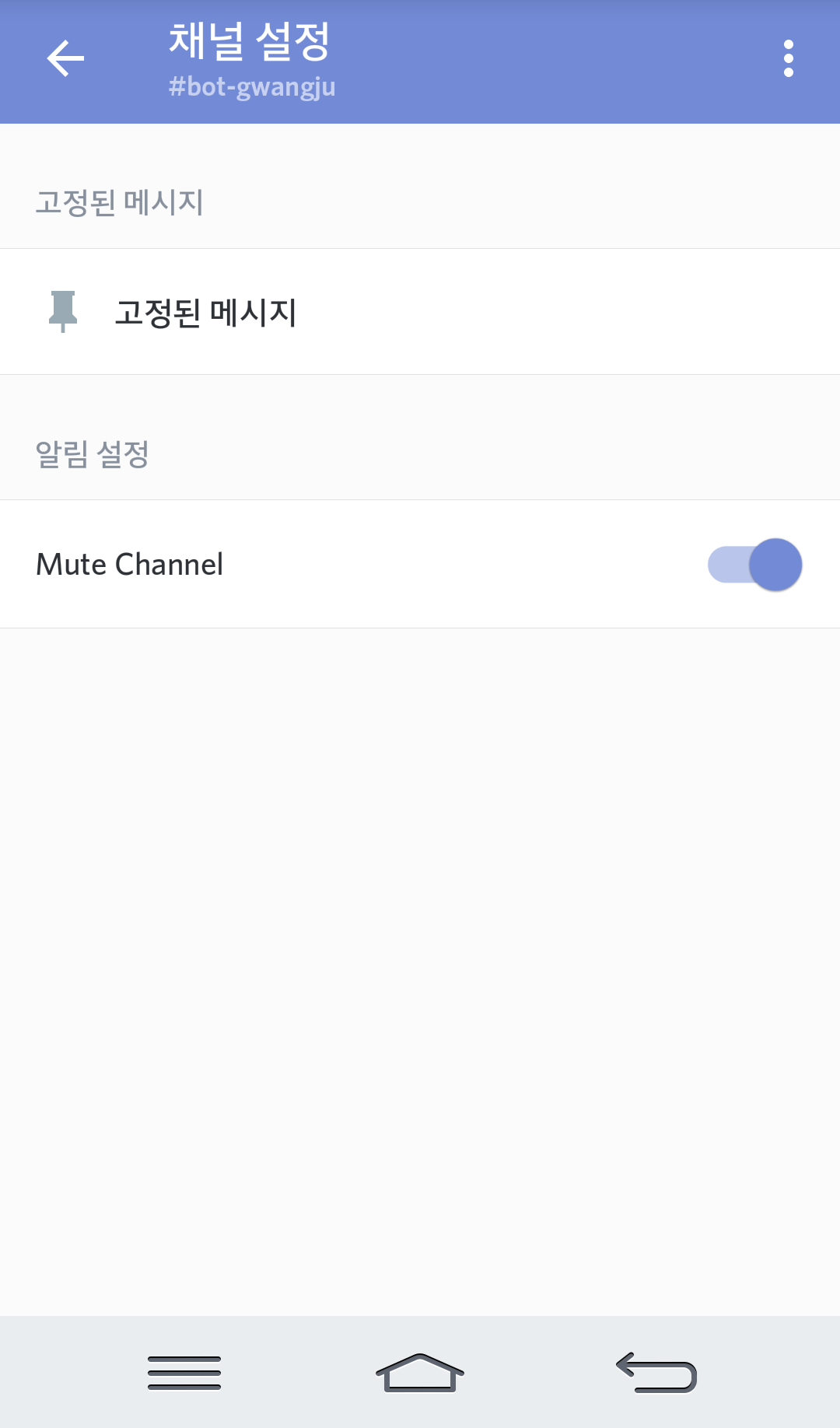Image resolution: width=840 pixels, height=1428 pixels.
Task: Tap the system back button
Action: click(x=656, y=1372)
